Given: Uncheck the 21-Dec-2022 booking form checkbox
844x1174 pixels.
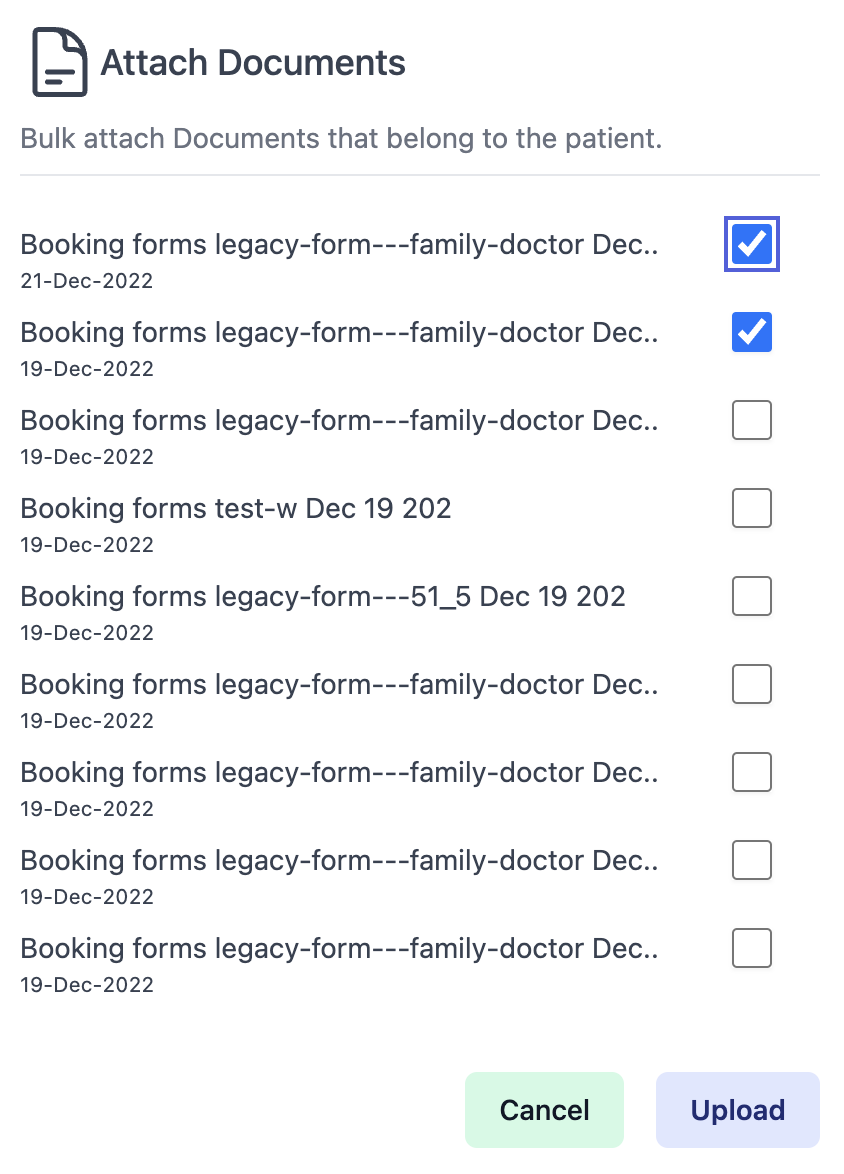Looking at the screenshot, I should 752,244.
